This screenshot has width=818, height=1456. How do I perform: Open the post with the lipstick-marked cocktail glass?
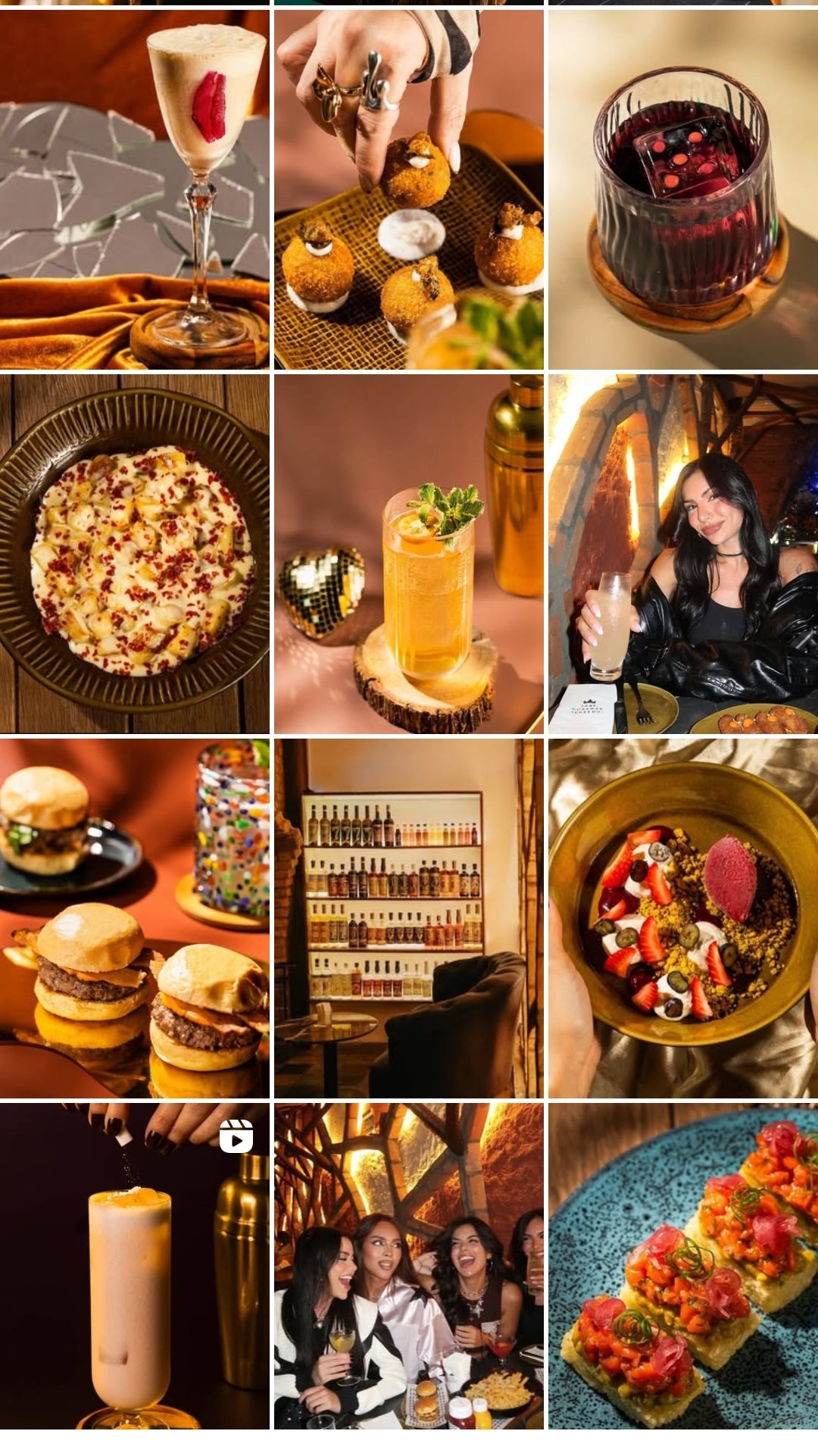[134, 189]
